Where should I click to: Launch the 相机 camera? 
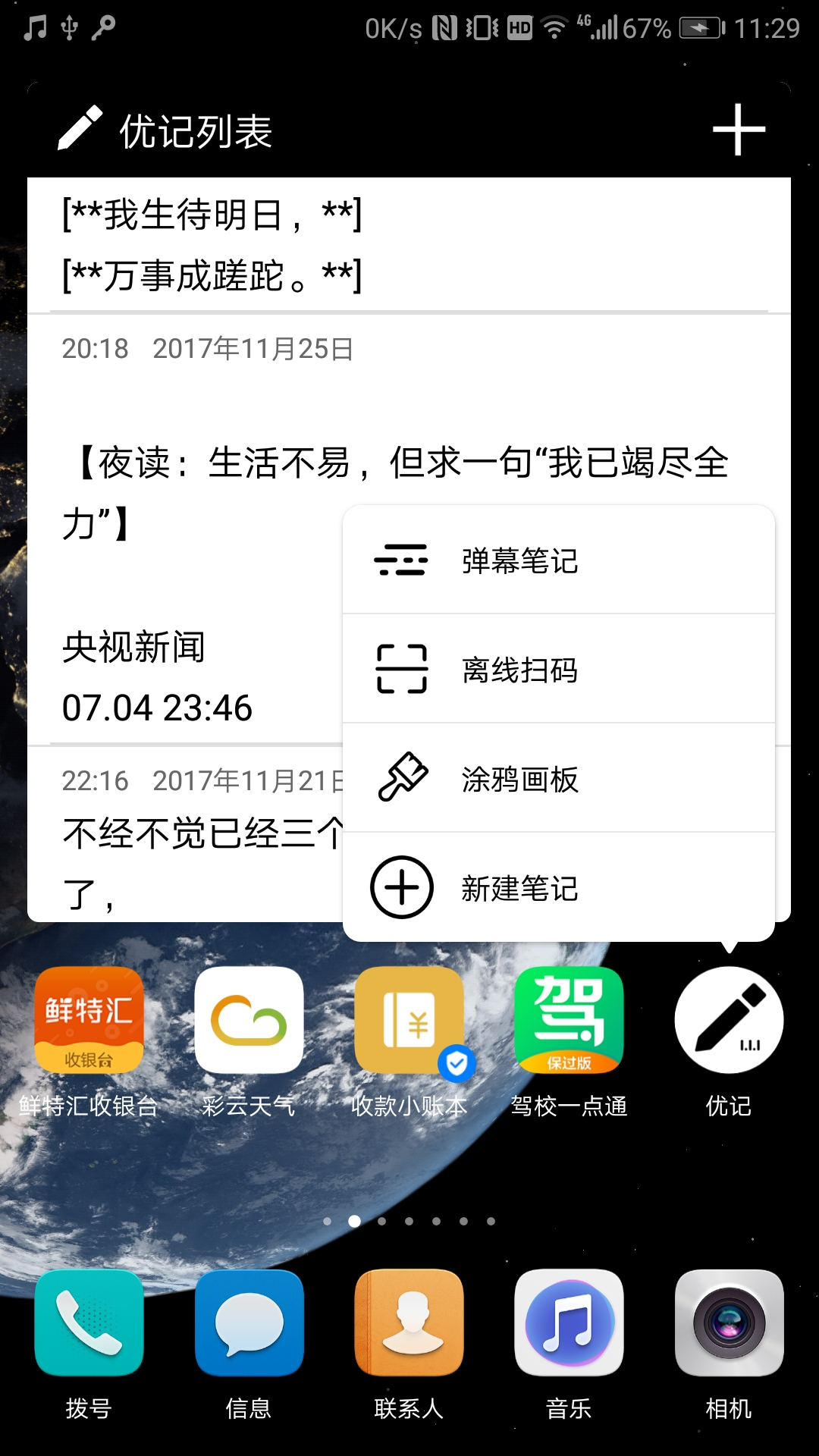click(x=729, y=1323)
